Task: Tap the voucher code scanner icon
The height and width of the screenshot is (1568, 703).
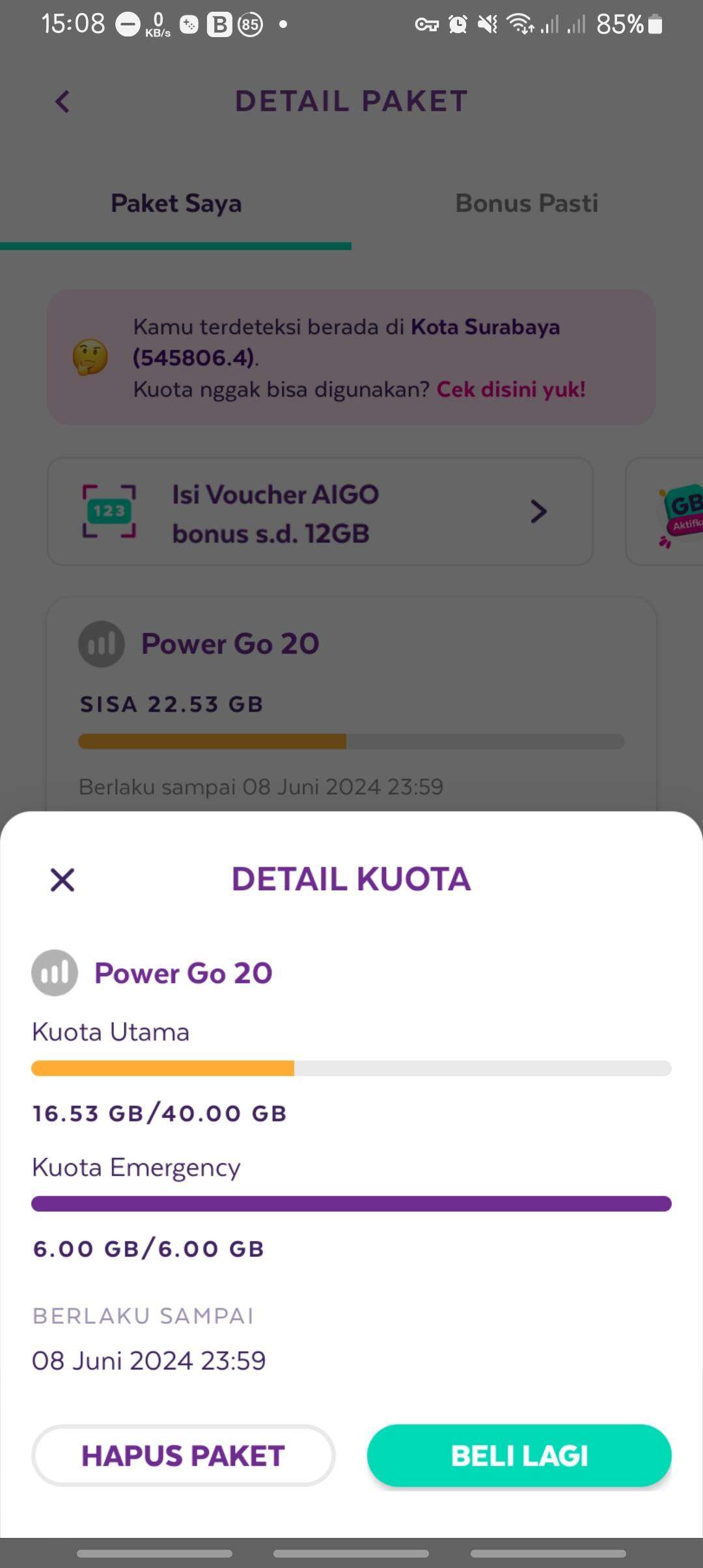Action: [x=109, y=512]
